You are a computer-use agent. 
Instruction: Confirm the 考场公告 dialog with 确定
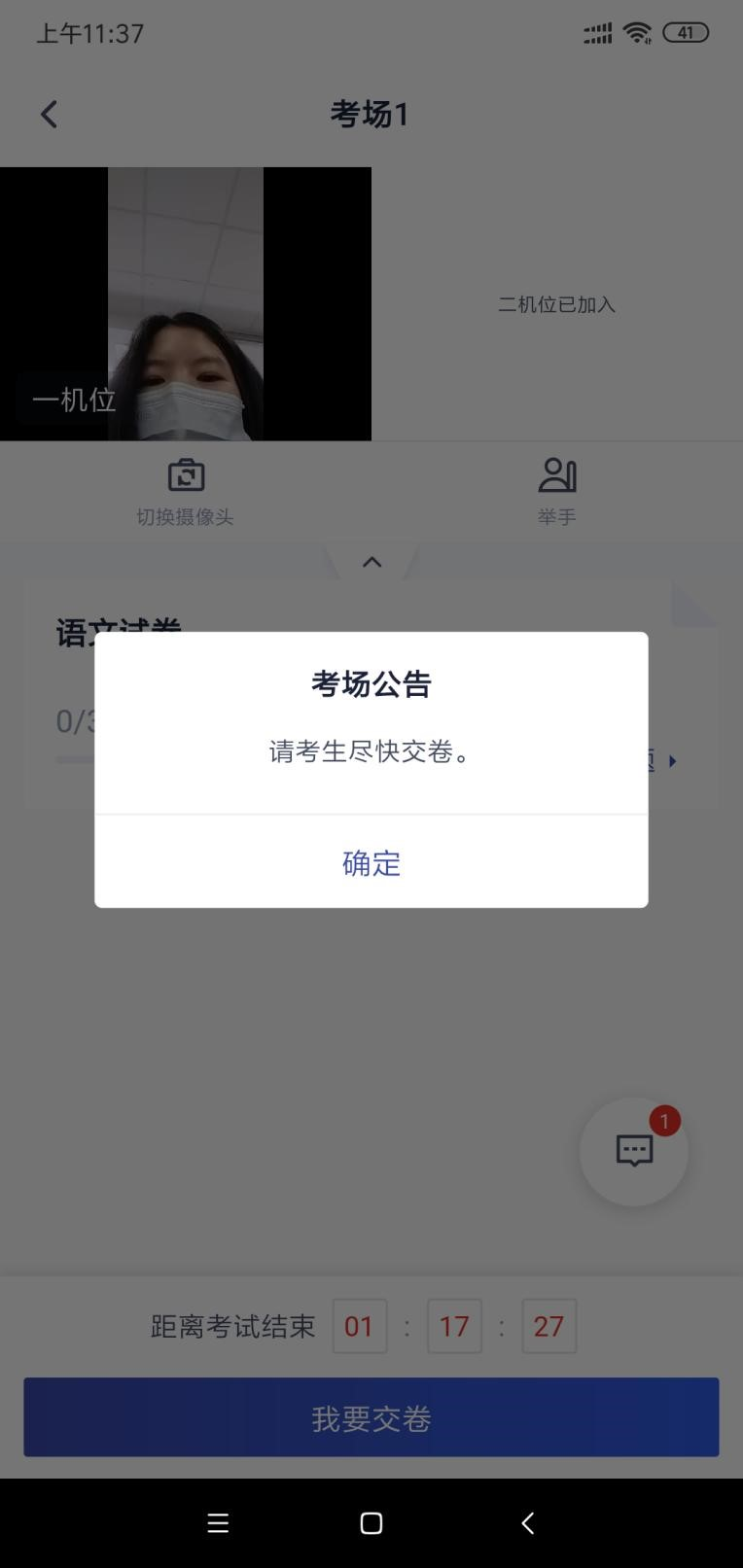tap(371, 862)
